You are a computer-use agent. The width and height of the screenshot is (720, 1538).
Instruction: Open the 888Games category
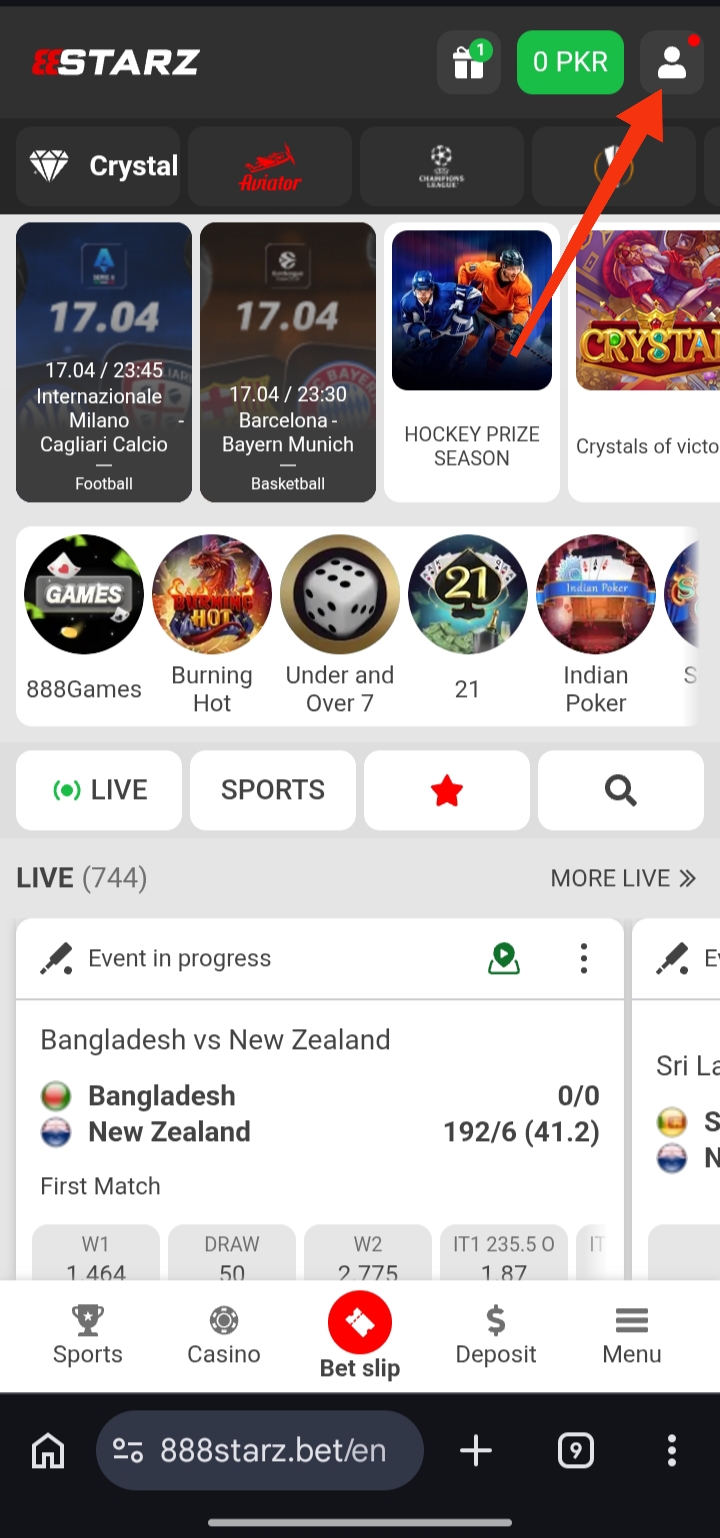pyautogui.click(x=84, y=619)
